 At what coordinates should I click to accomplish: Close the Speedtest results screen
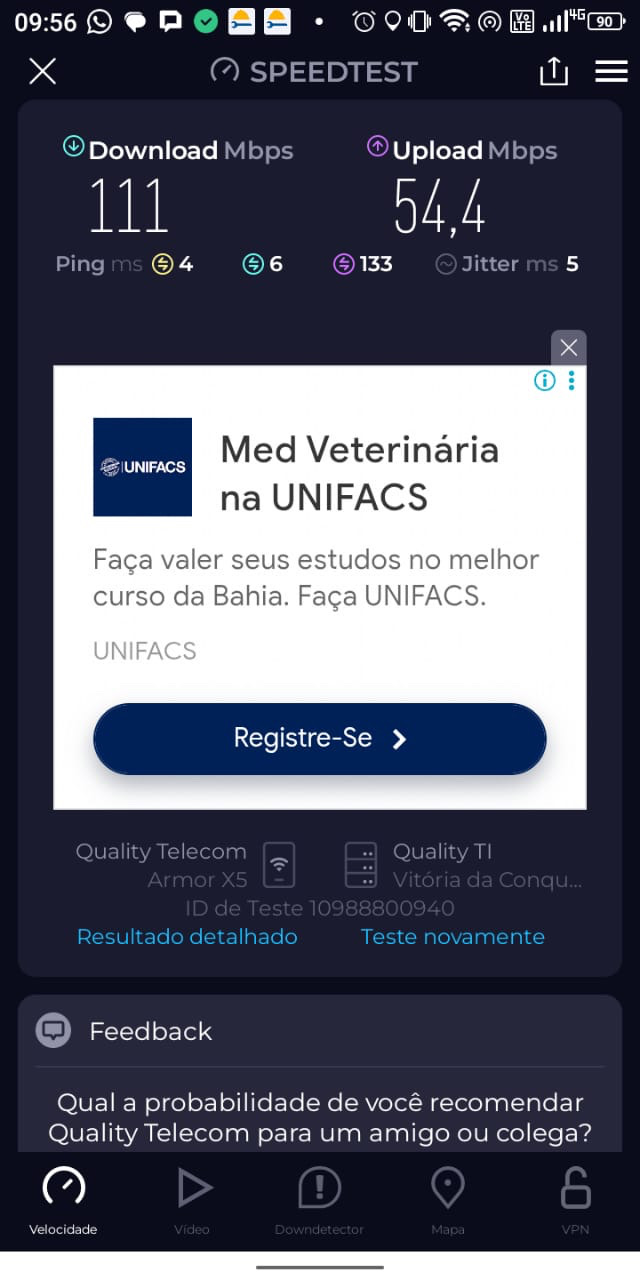[42, 71]
